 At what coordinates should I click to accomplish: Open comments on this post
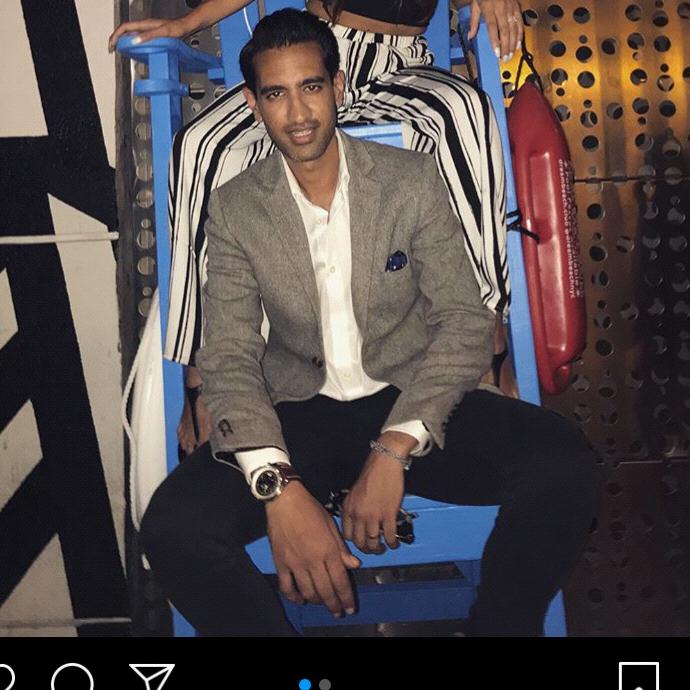pos(71,679)
